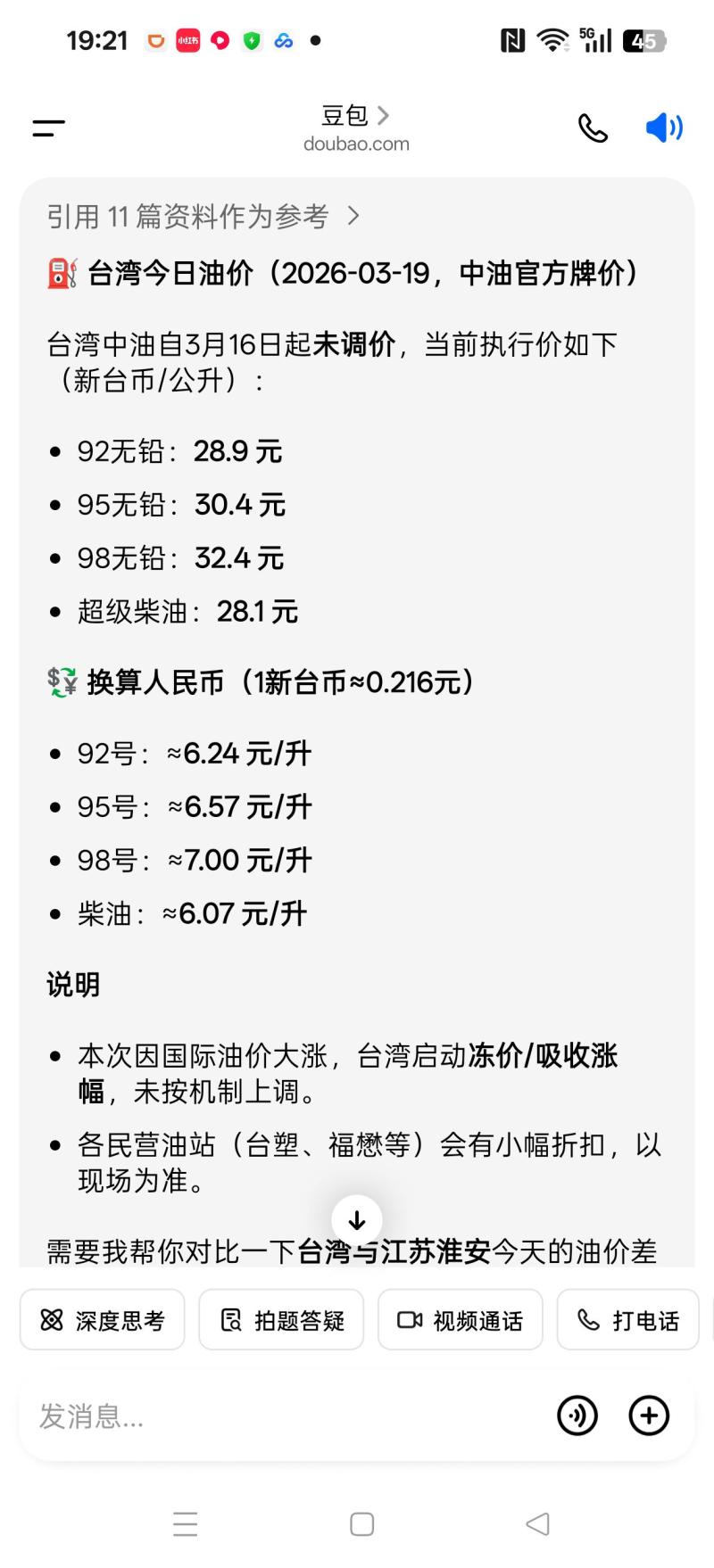Enable 深度思考 mode
Image resolution: width=714 pixels, height=1568 pixels.
tap(103, 1320)
